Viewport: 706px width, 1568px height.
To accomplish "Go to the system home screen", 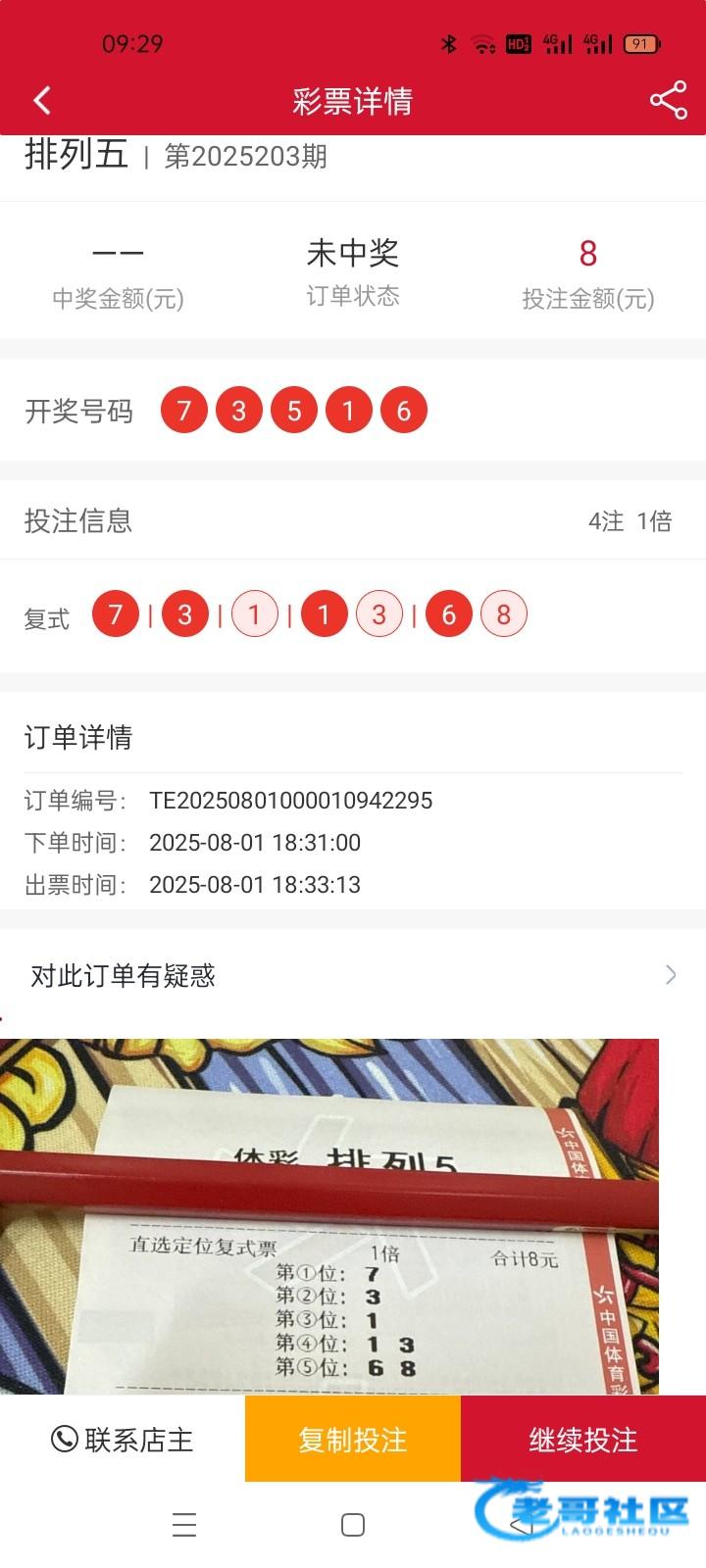I will (353, 1525).
